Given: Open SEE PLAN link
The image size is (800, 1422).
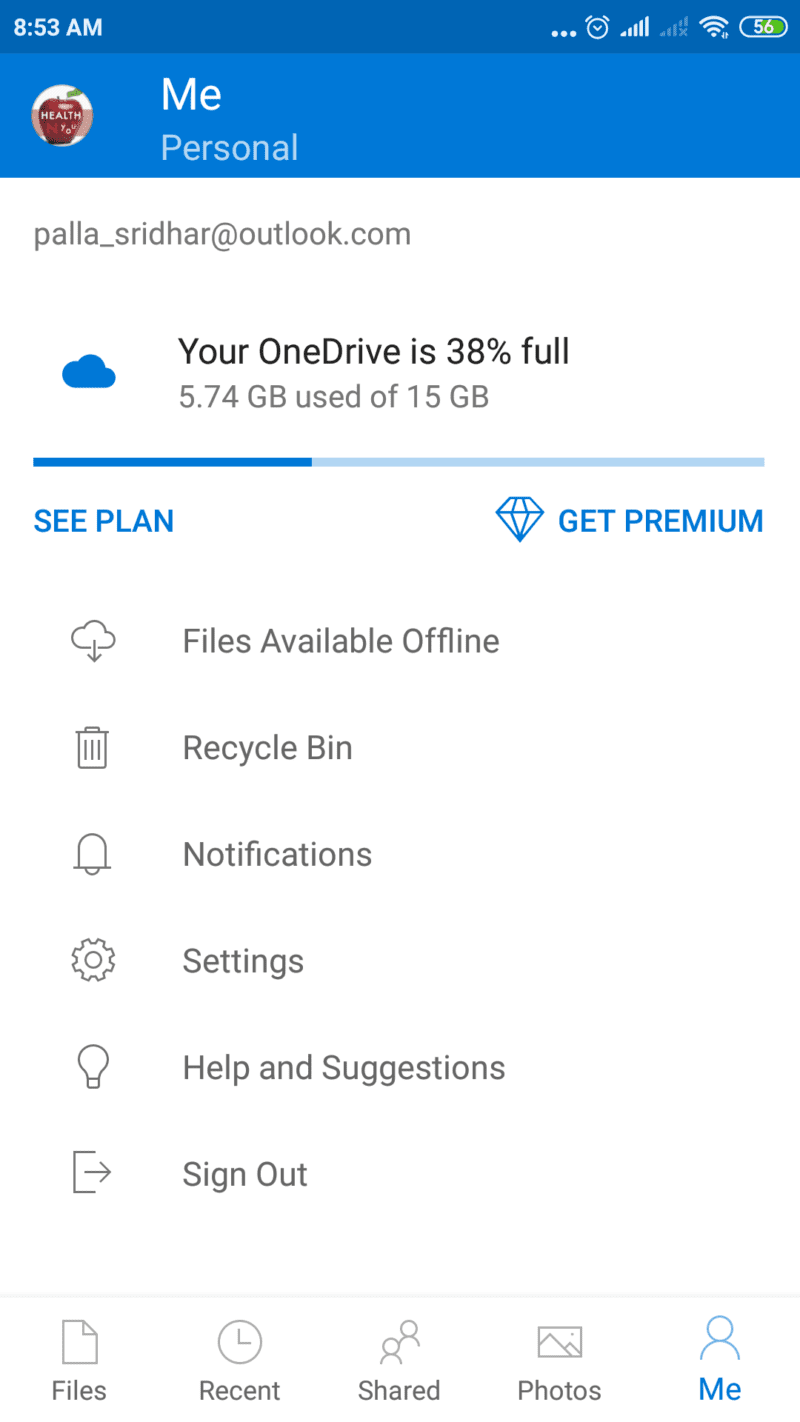Looking at the screenshot, I should pyautogui.click(x=104, y=521).
